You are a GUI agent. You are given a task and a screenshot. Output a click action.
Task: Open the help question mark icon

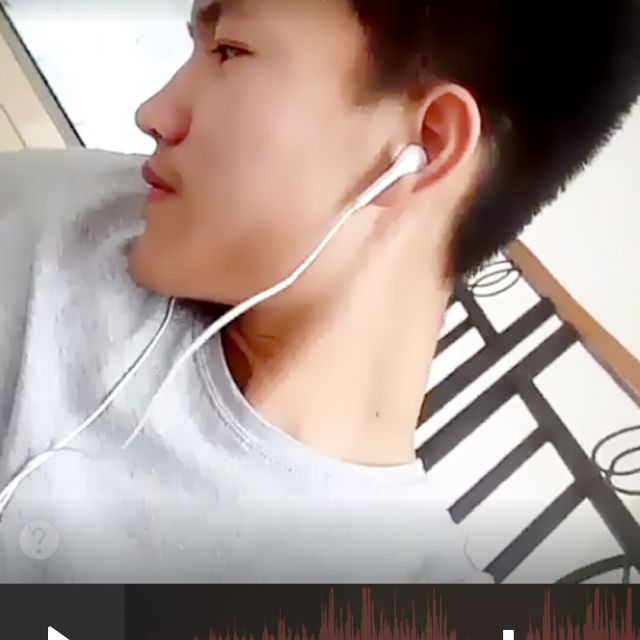[x=39, y=540]
